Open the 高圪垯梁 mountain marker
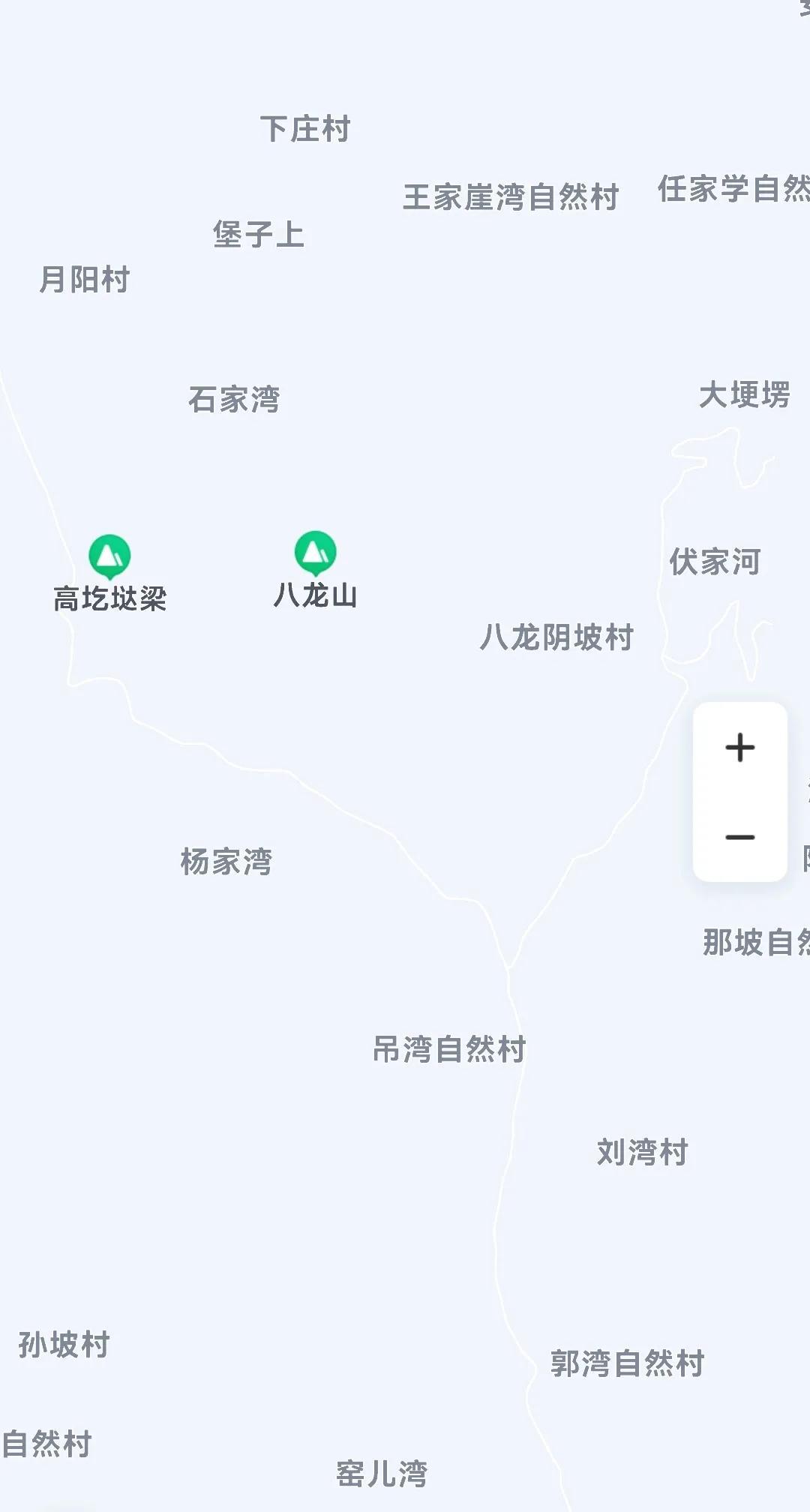 click(x=109, y=556)
